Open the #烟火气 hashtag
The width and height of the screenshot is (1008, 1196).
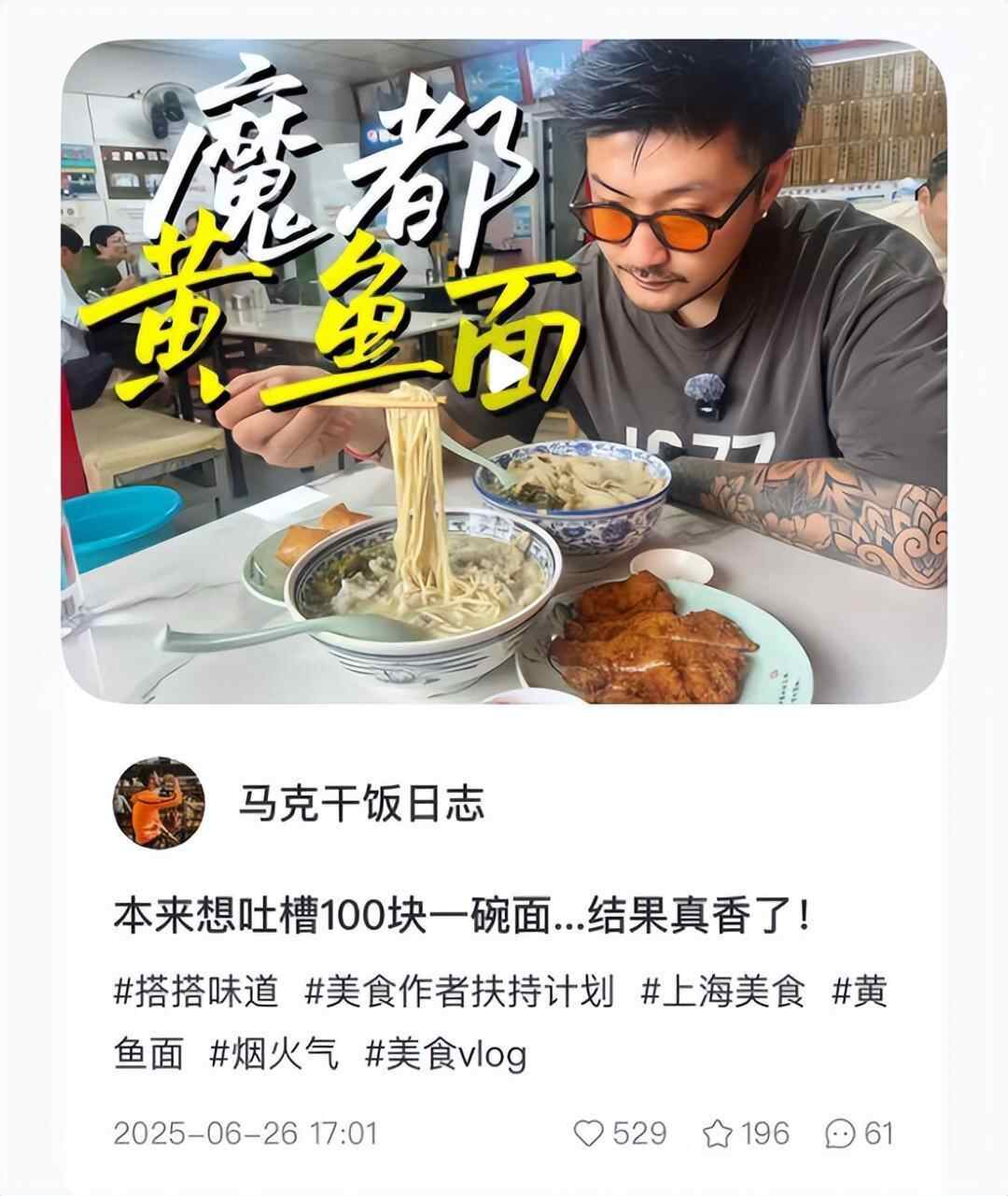(x=274, y=1054)
